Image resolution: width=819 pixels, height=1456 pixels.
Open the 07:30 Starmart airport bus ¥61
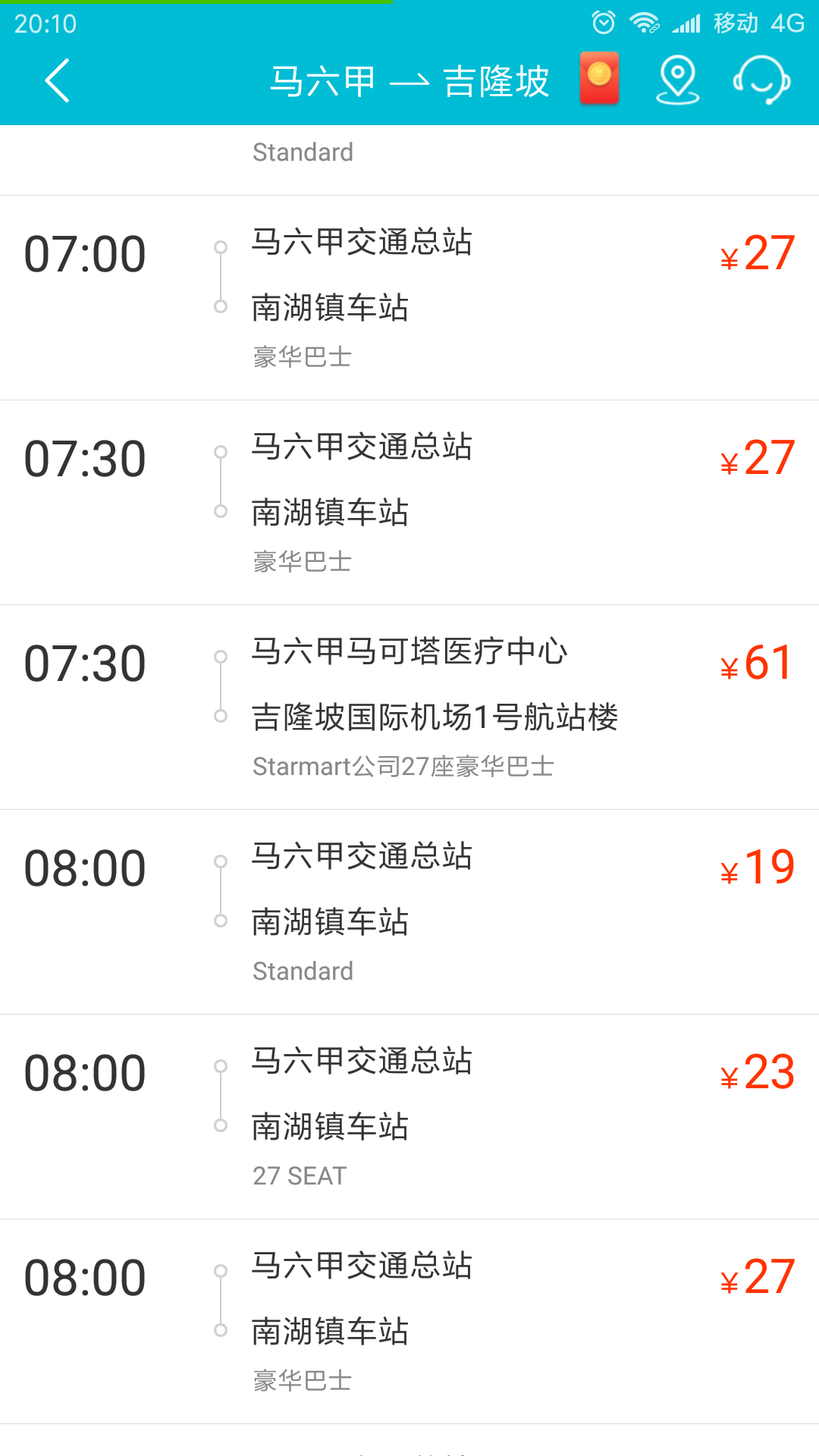pyautogui.click(x=409, y=708)
